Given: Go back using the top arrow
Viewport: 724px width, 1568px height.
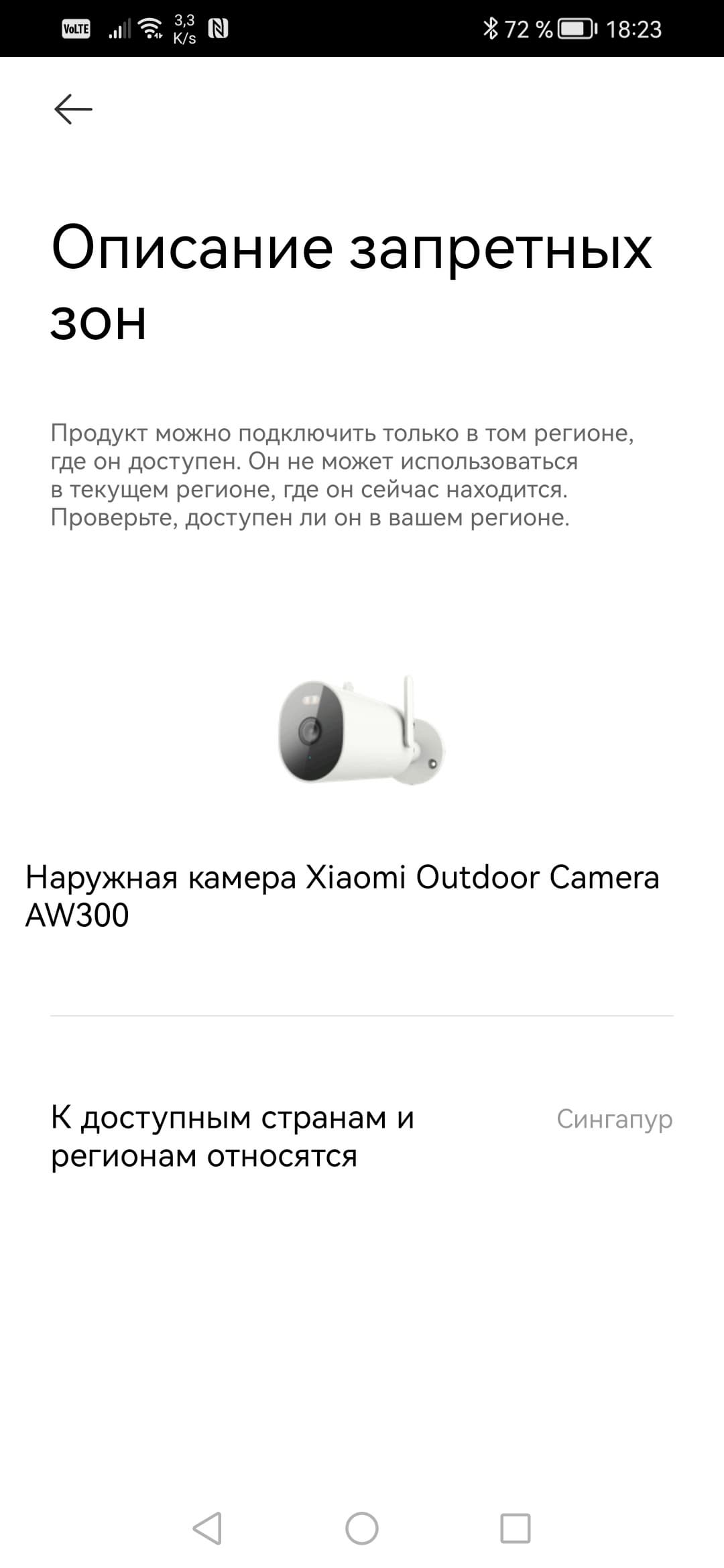Looking at the screenshot, I should 73,109.
